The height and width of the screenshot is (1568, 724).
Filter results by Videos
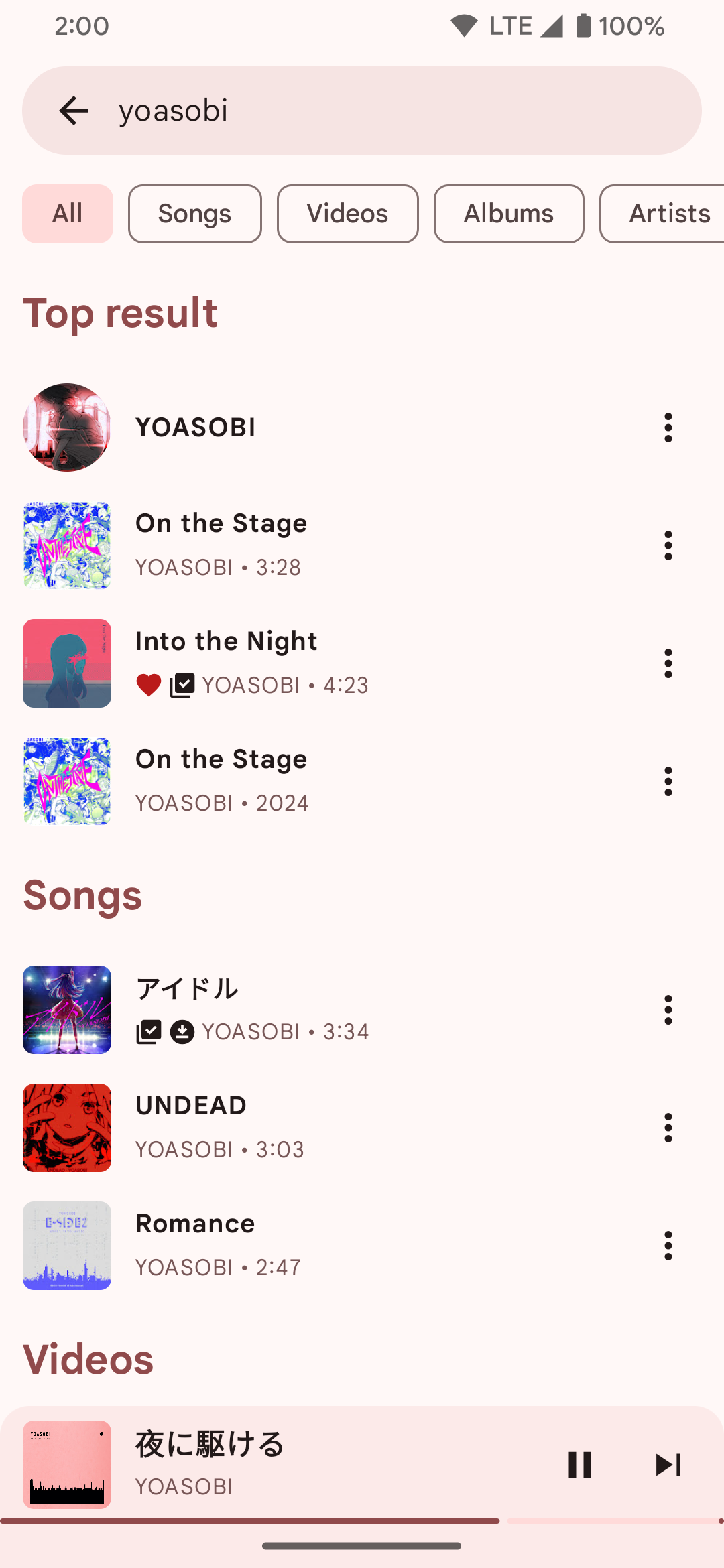347,214
